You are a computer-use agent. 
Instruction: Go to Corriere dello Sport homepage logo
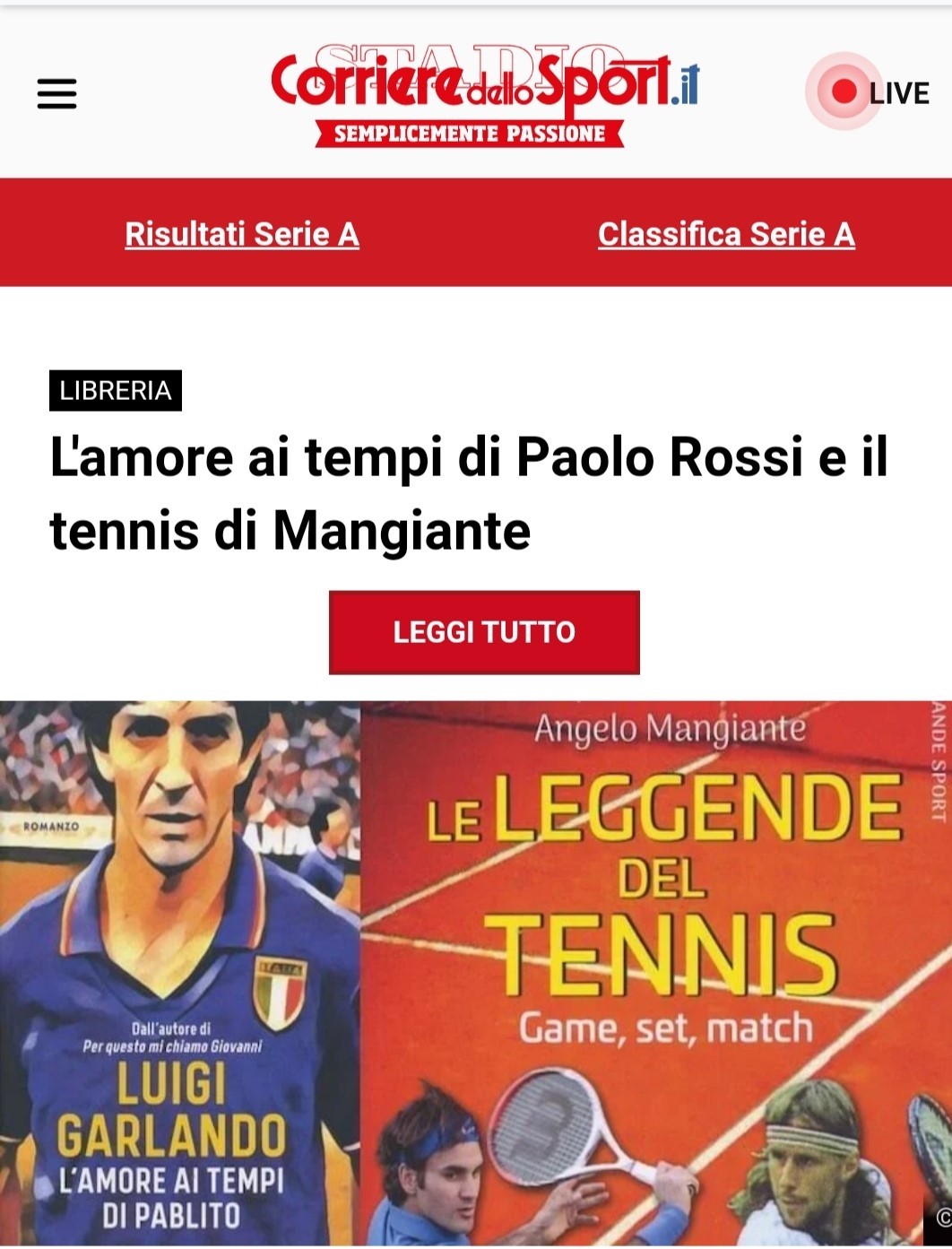tap(484, 93)
